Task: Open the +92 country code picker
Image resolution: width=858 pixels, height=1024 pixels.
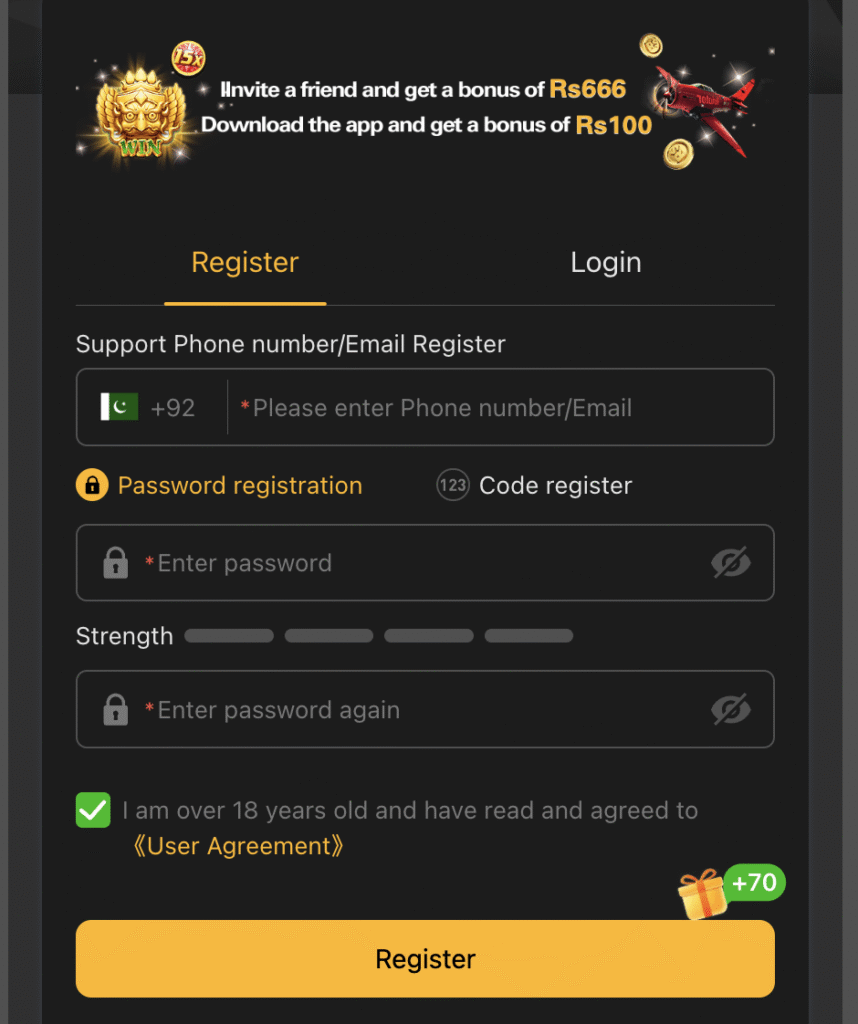Action: coord(150,408)
